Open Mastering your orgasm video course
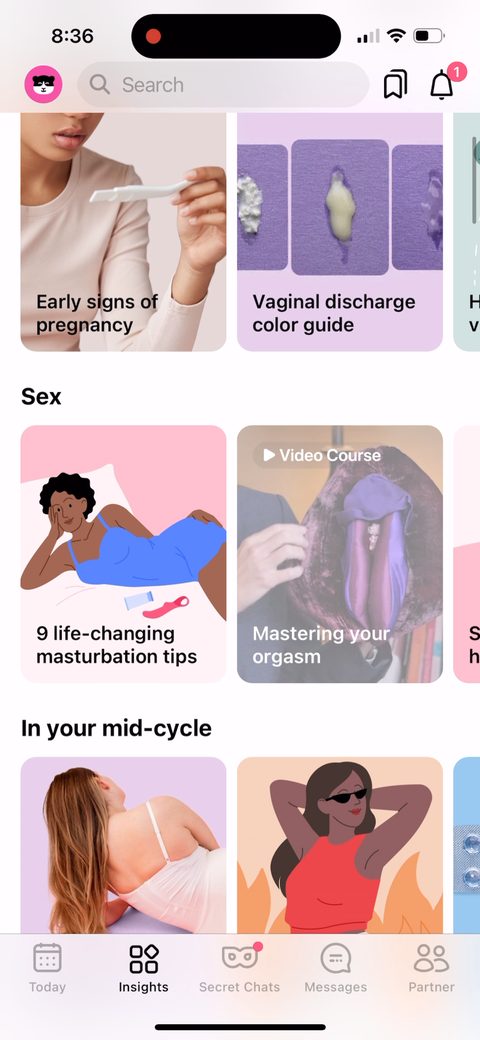The width and height of the screenshot is (480, 1040). pyautogui.click(x=340, y=554)
